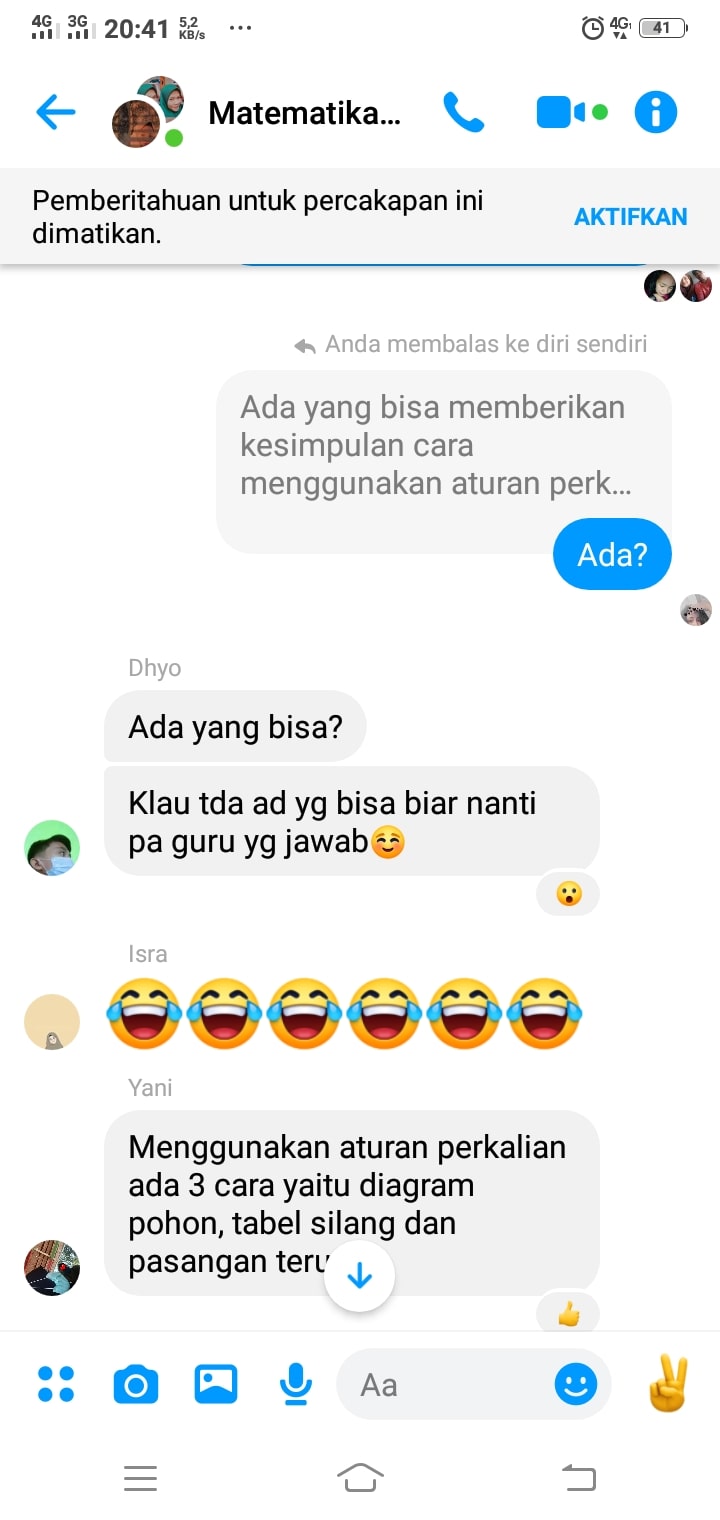This screenshot has height=1520, width=720.
Task: Open the emoji picker smiley
Action: click(576, 1385)
